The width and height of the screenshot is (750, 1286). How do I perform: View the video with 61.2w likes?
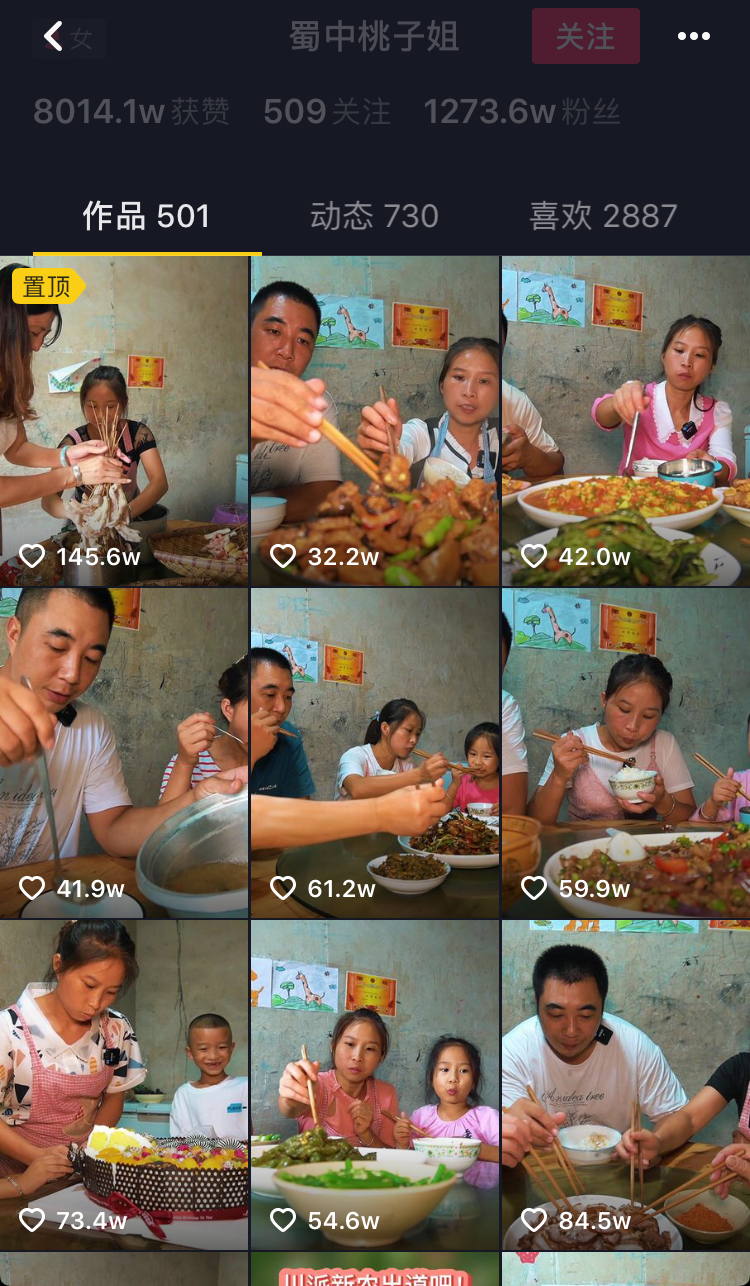coord(375,753)
